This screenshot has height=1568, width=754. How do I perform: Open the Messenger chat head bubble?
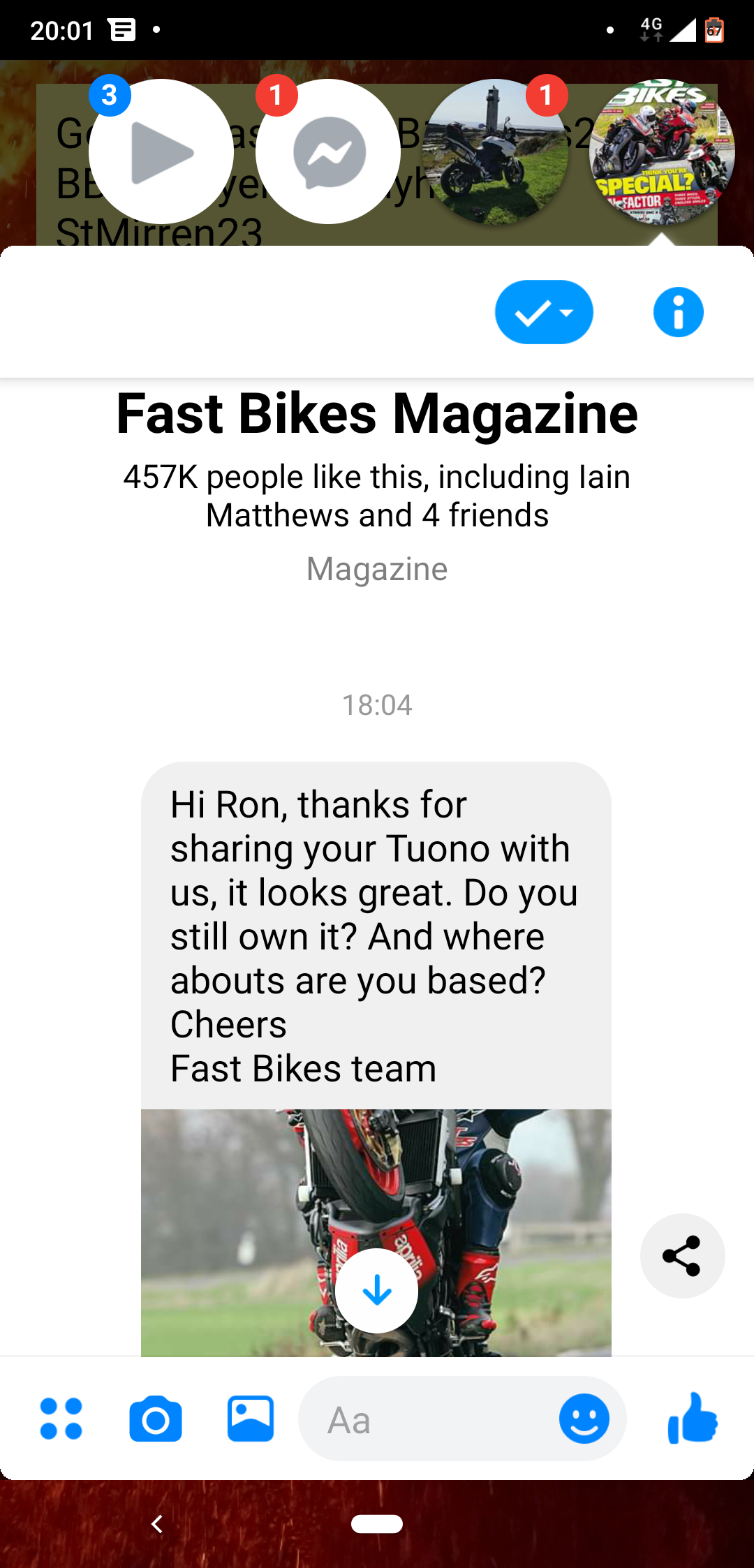point(328,151)
